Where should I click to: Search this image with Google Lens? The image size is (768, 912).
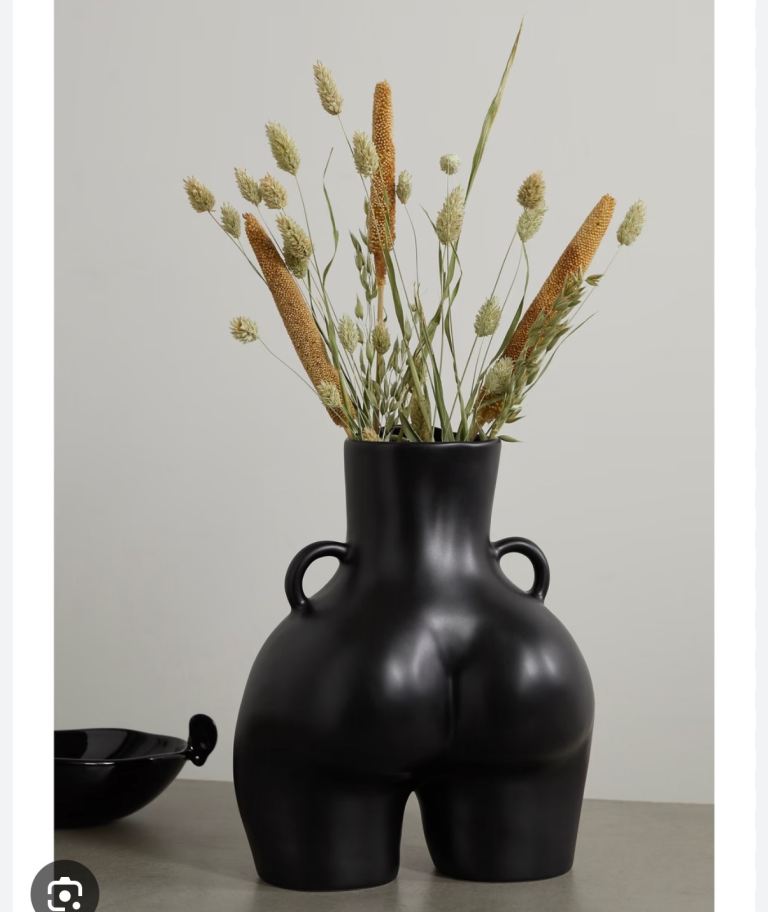click(x=65, y=891)
